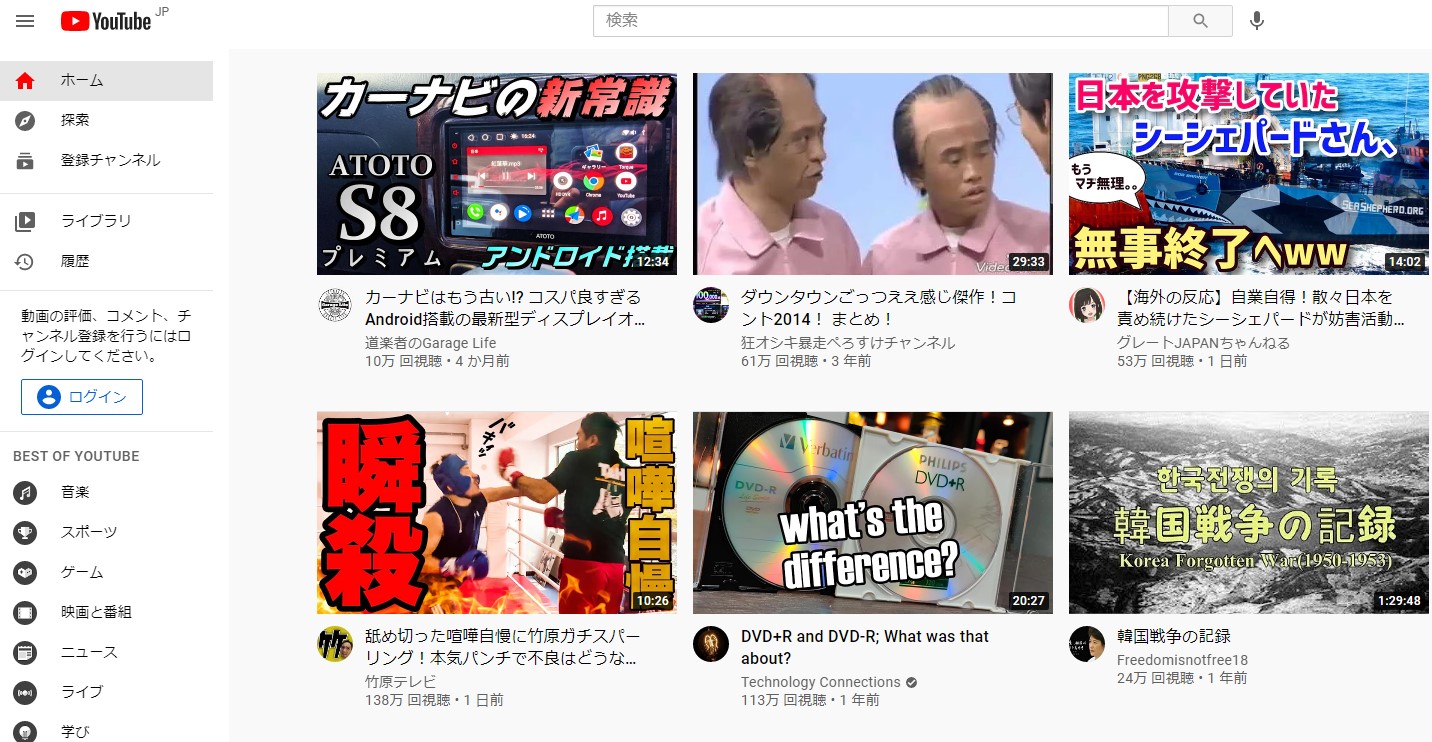1432x742 pixels.
Task: Play the 韓国戦争の記録 video
Action: [1248, 513]
